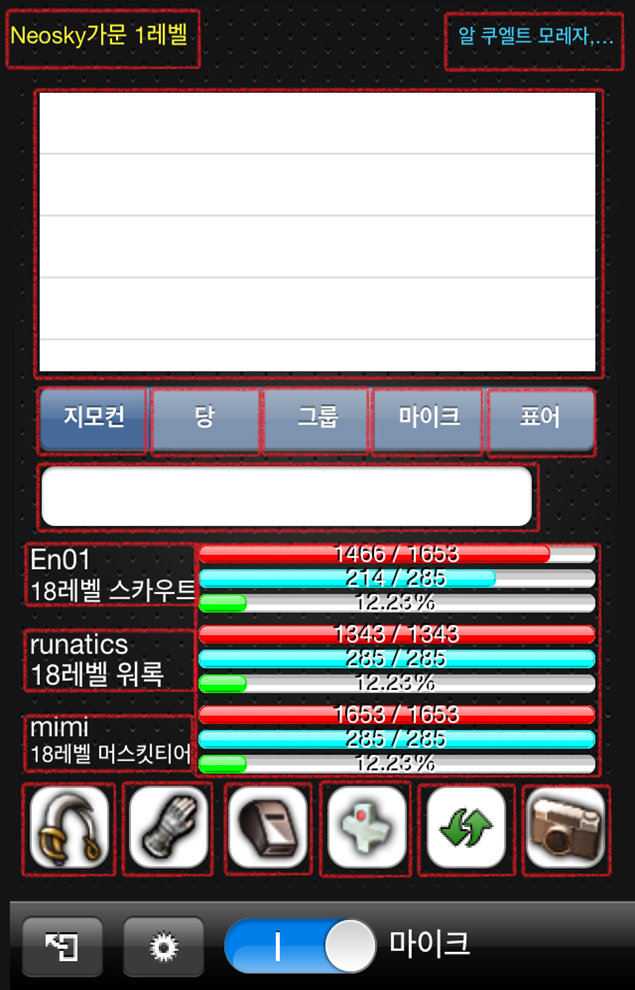Tap the hook weapon icon
This screenshot has width=635, height=990.
(69, 829)
